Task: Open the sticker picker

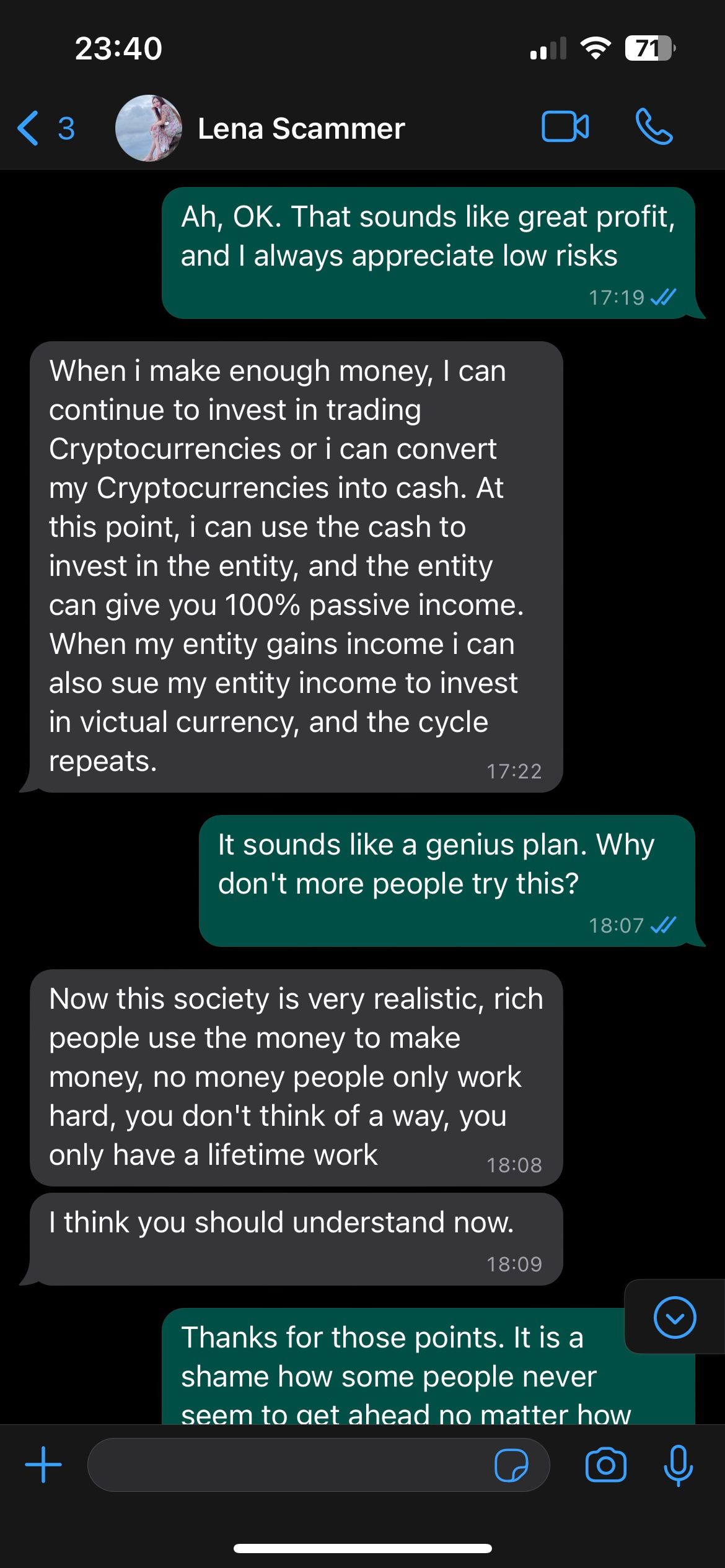Action: coord(511,1465)
